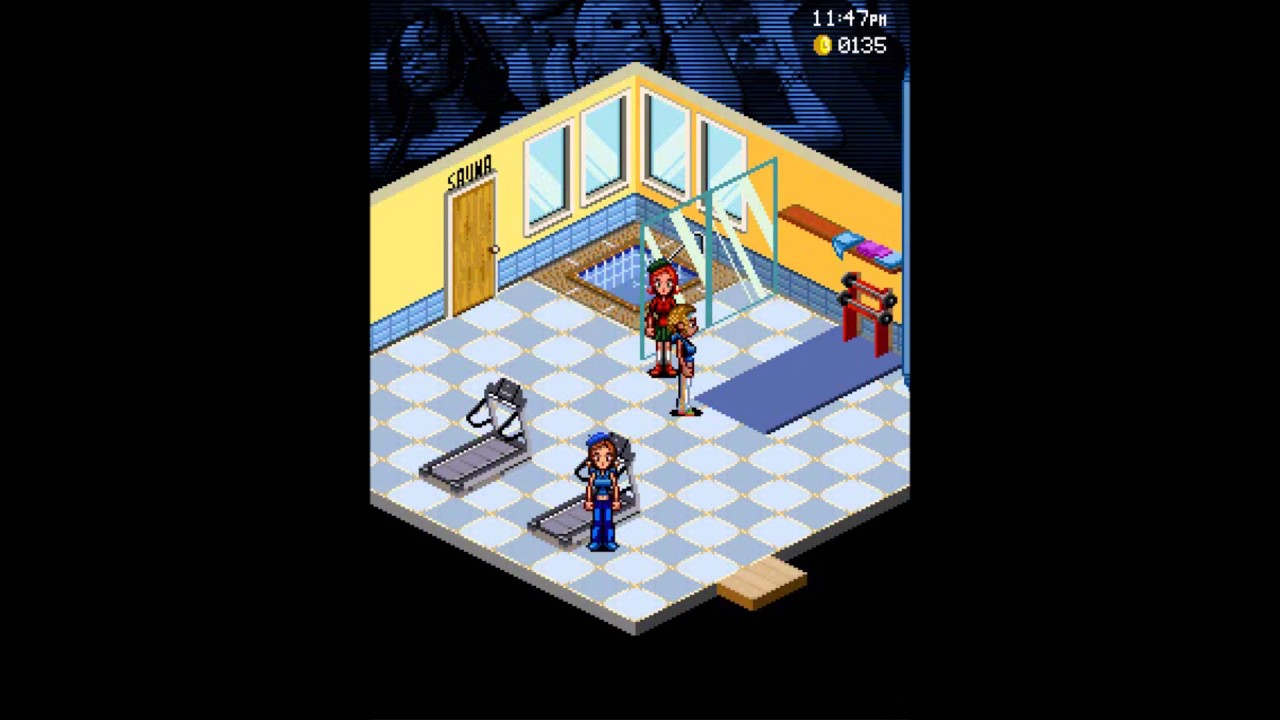The image size is (1280, 720).
Task: Leave via the wooden exit doormat
Action: point(762,583)
